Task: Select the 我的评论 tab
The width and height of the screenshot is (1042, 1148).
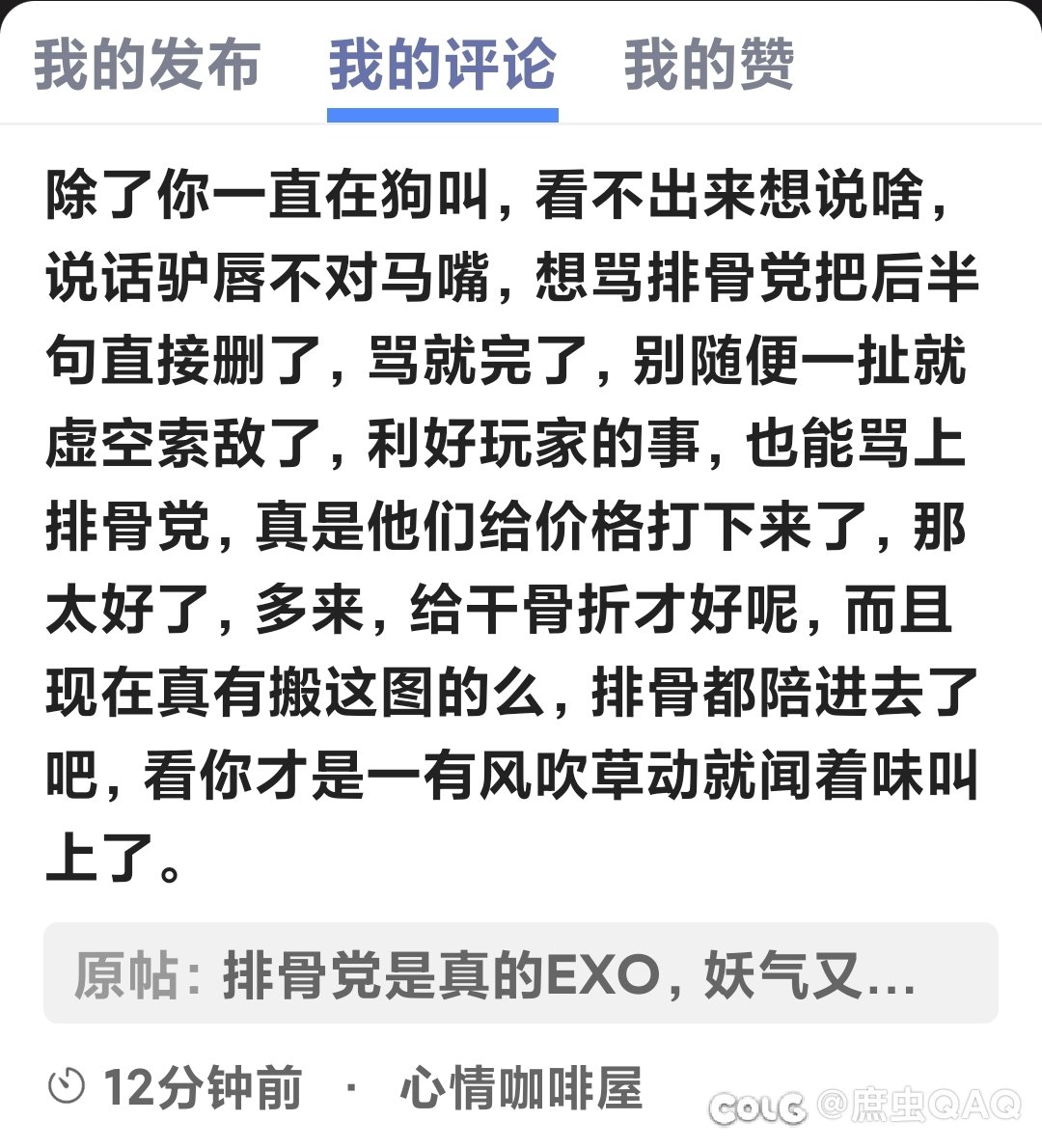Action: pos(442,66)
